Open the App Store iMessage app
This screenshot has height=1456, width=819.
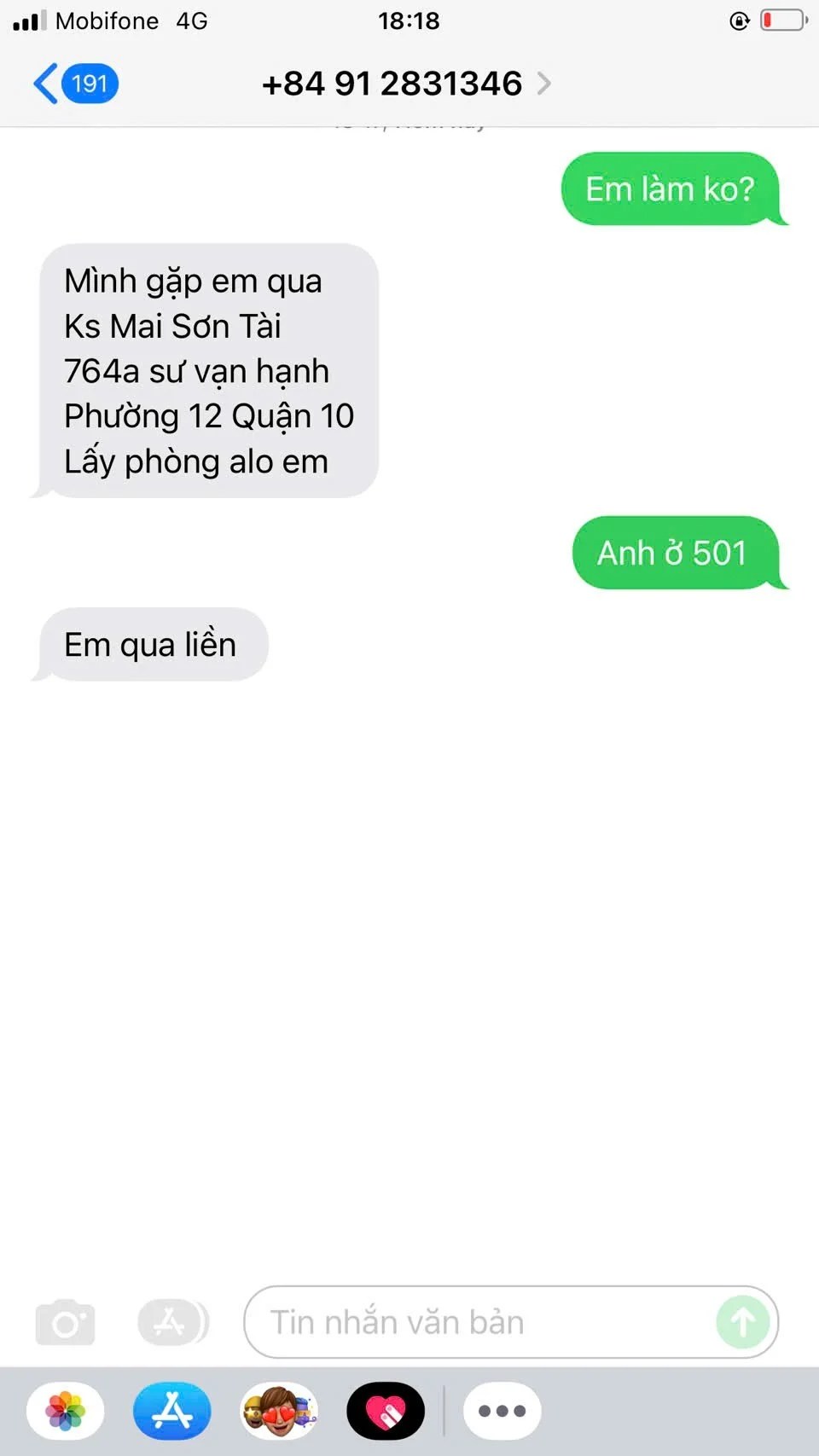pyautogui.click(x=172, y=1411)
